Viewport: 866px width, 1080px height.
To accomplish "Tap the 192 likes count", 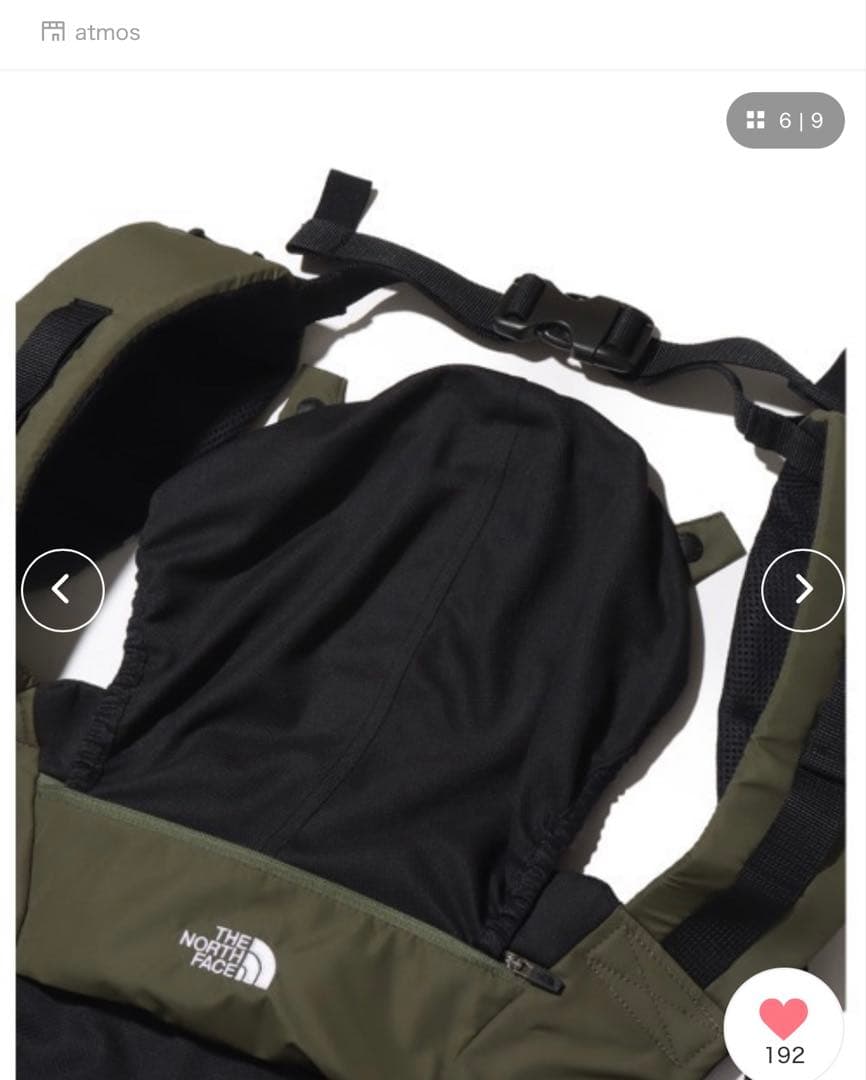I will pos(787,1053).
